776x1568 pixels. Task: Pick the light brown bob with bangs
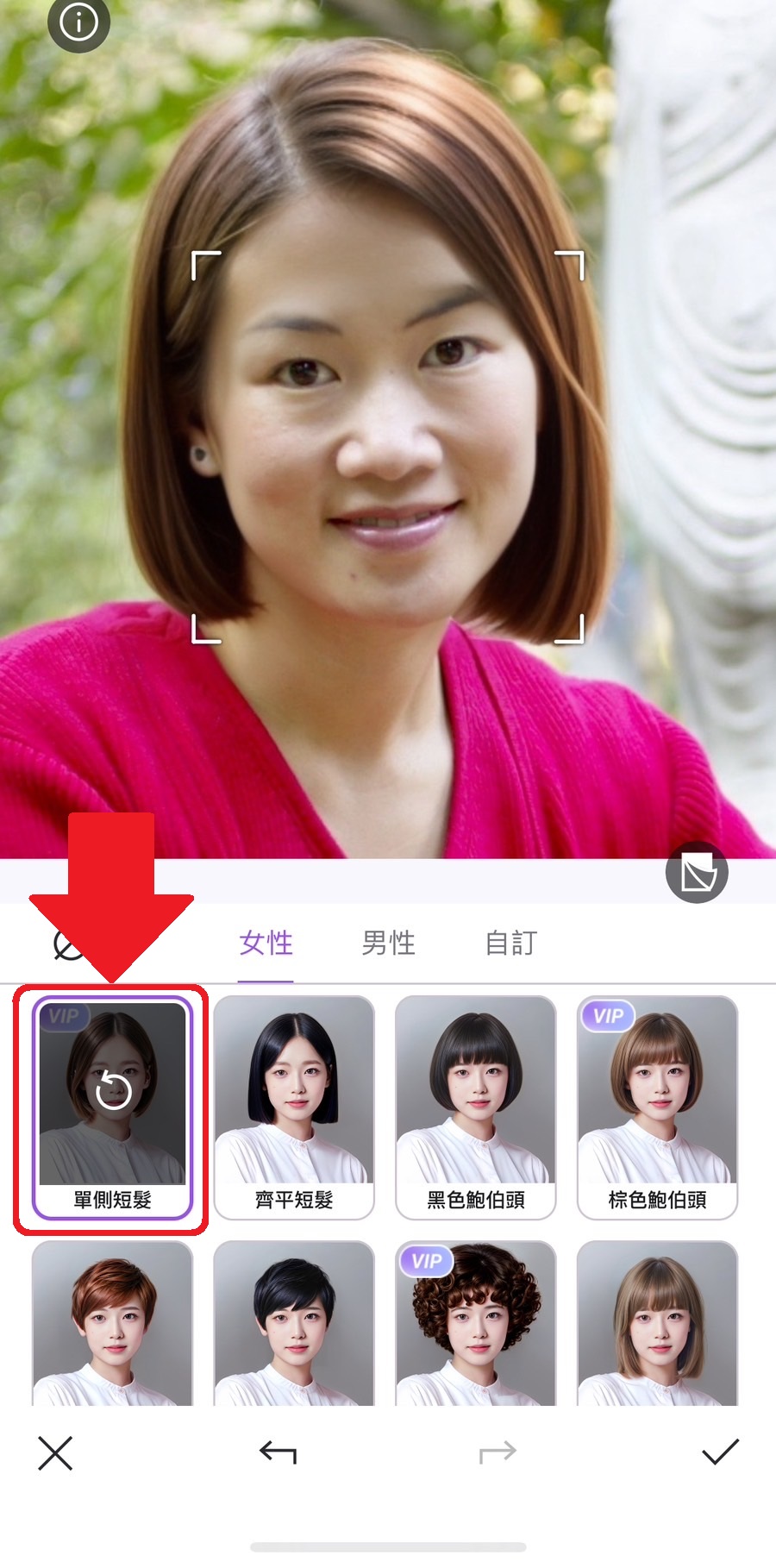coord(658,1324)
